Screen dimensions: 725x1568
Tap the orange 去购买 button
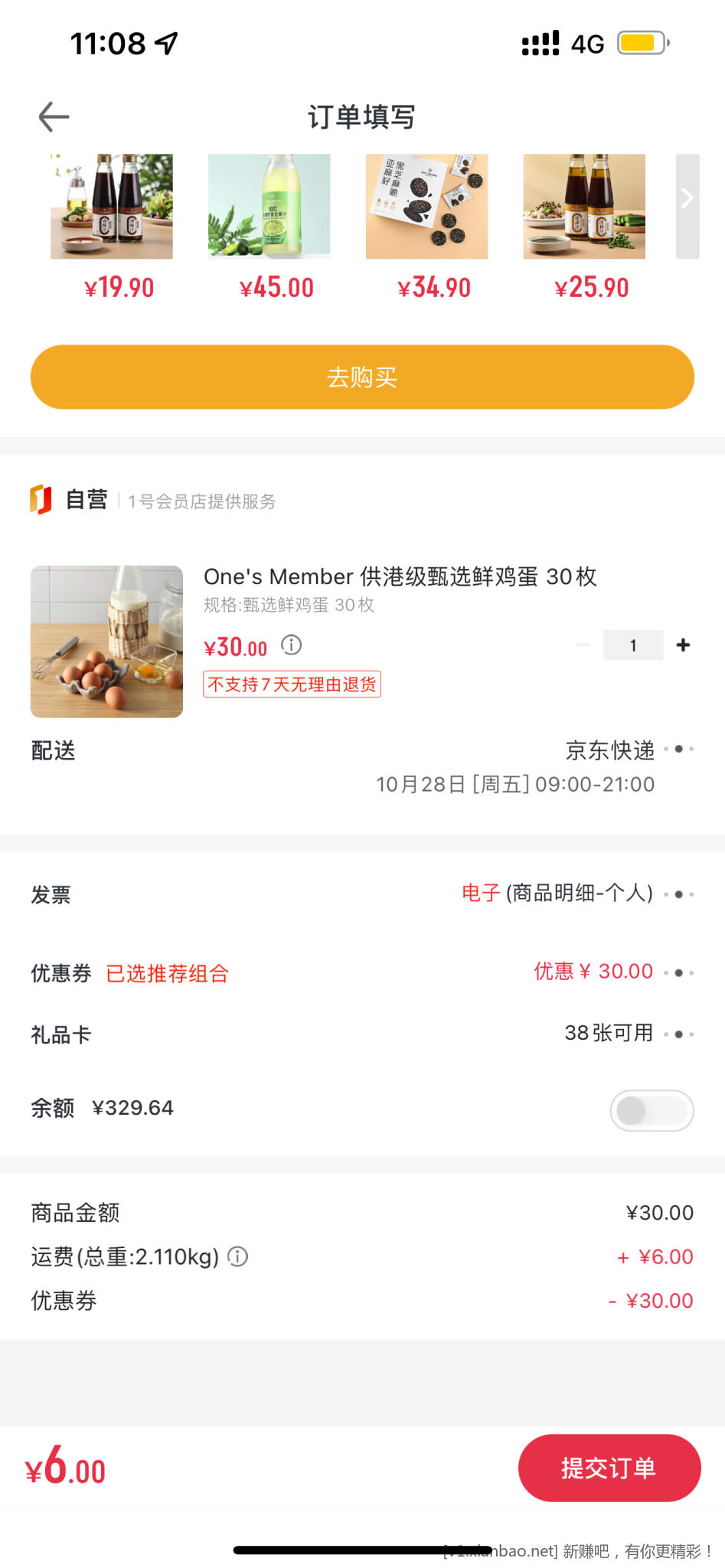362,377
